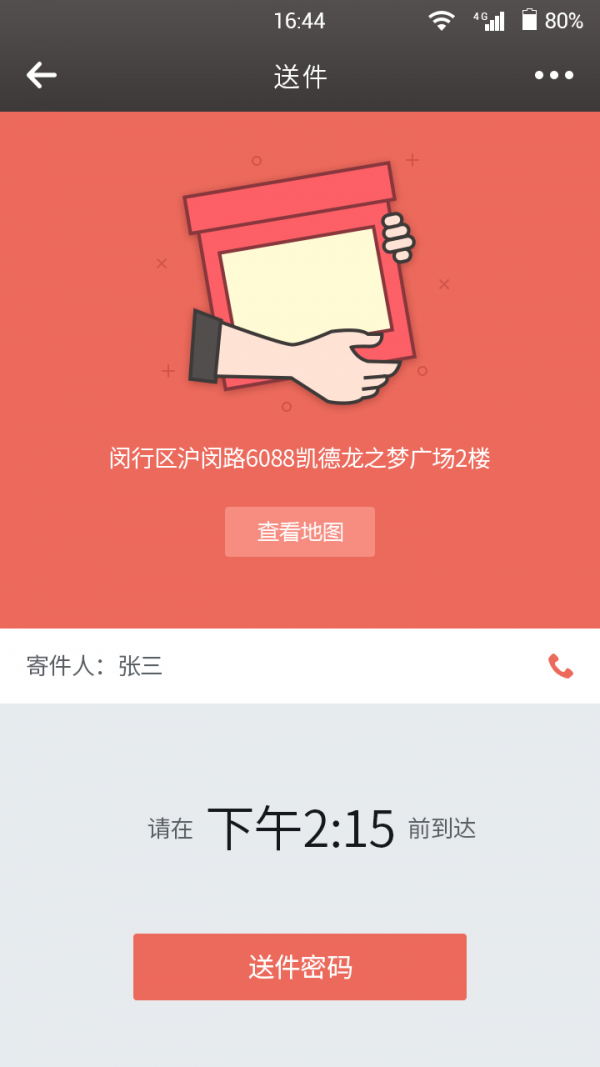This screenshot has width=600, height=1067.
Task: Tap 查看地图 to view the map
Action: click(300, 532)
